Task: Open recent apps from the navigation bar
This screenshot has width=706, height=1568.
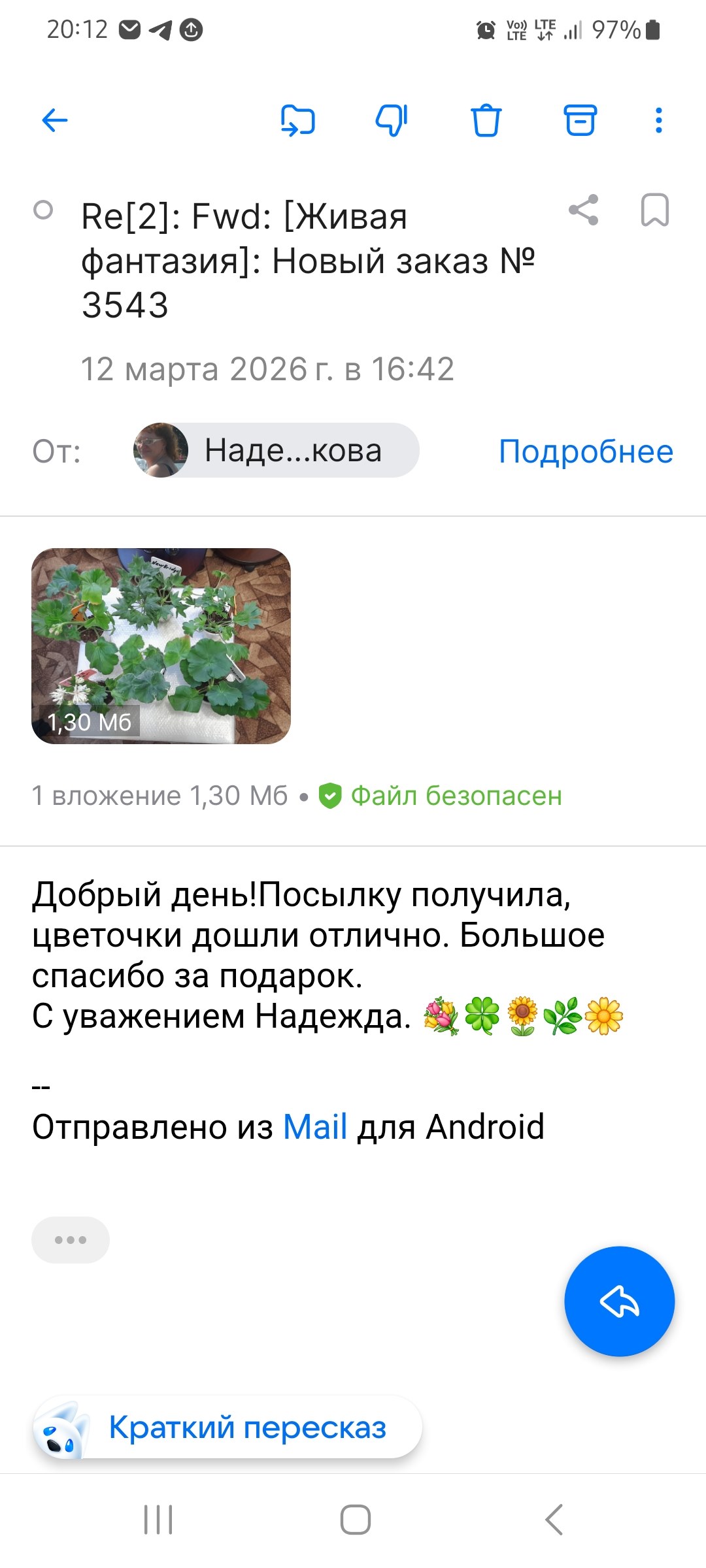Action: [x=158, y=1519]
